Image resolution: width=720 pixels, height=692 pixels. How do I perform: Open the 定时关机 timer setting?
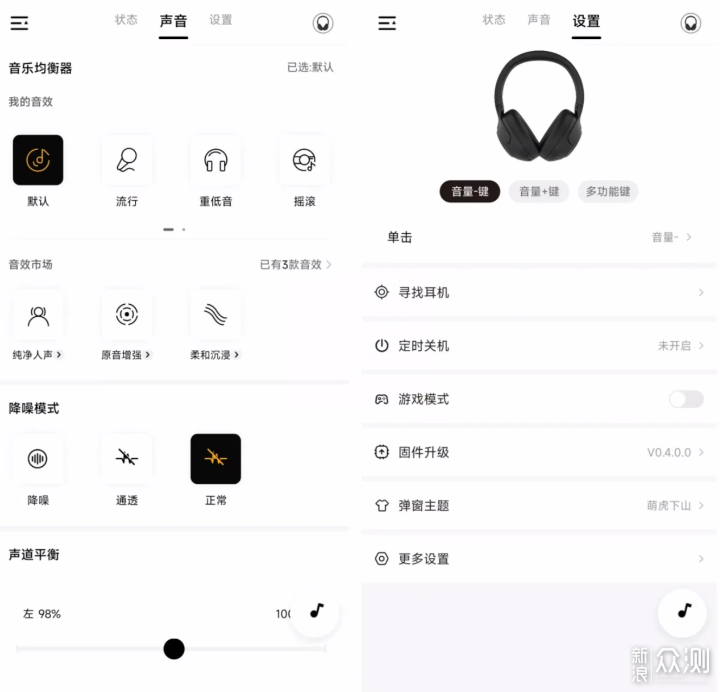(539, 345)
